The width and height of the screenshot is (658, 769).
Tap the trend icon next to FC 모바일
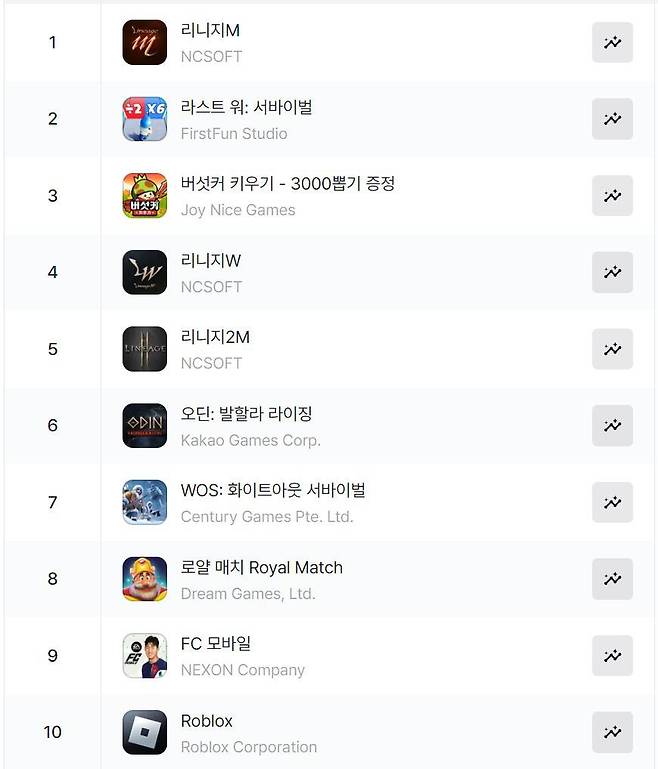click(x=612, y=656)
